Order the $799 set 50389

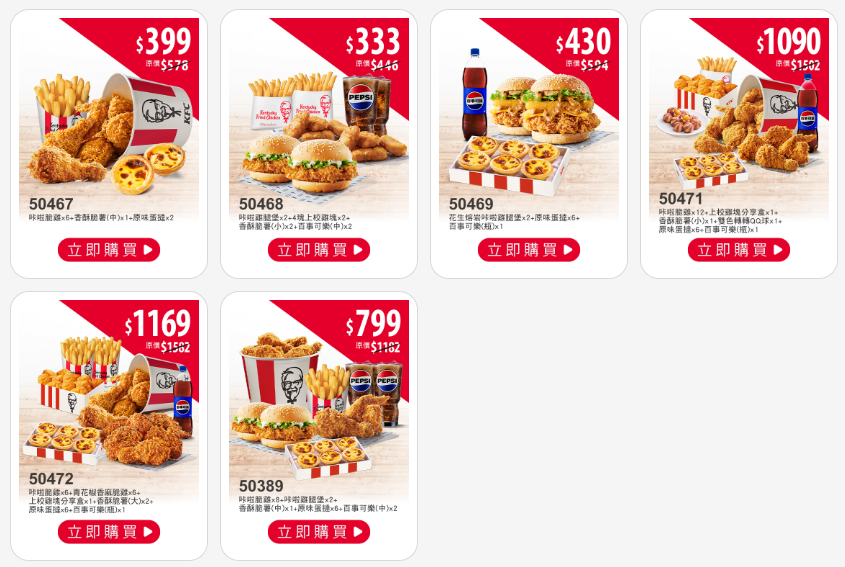pyautogui.click(x=319, y=532)
